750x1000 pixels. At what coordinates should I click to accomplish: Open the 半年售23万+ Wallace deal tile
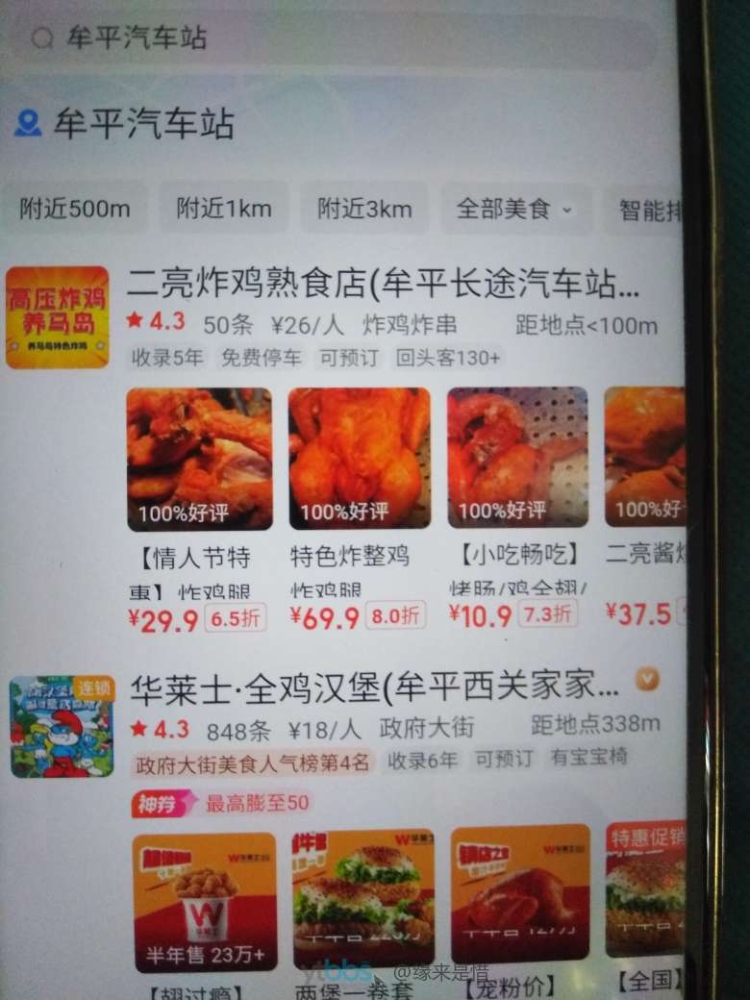[204, 902]
